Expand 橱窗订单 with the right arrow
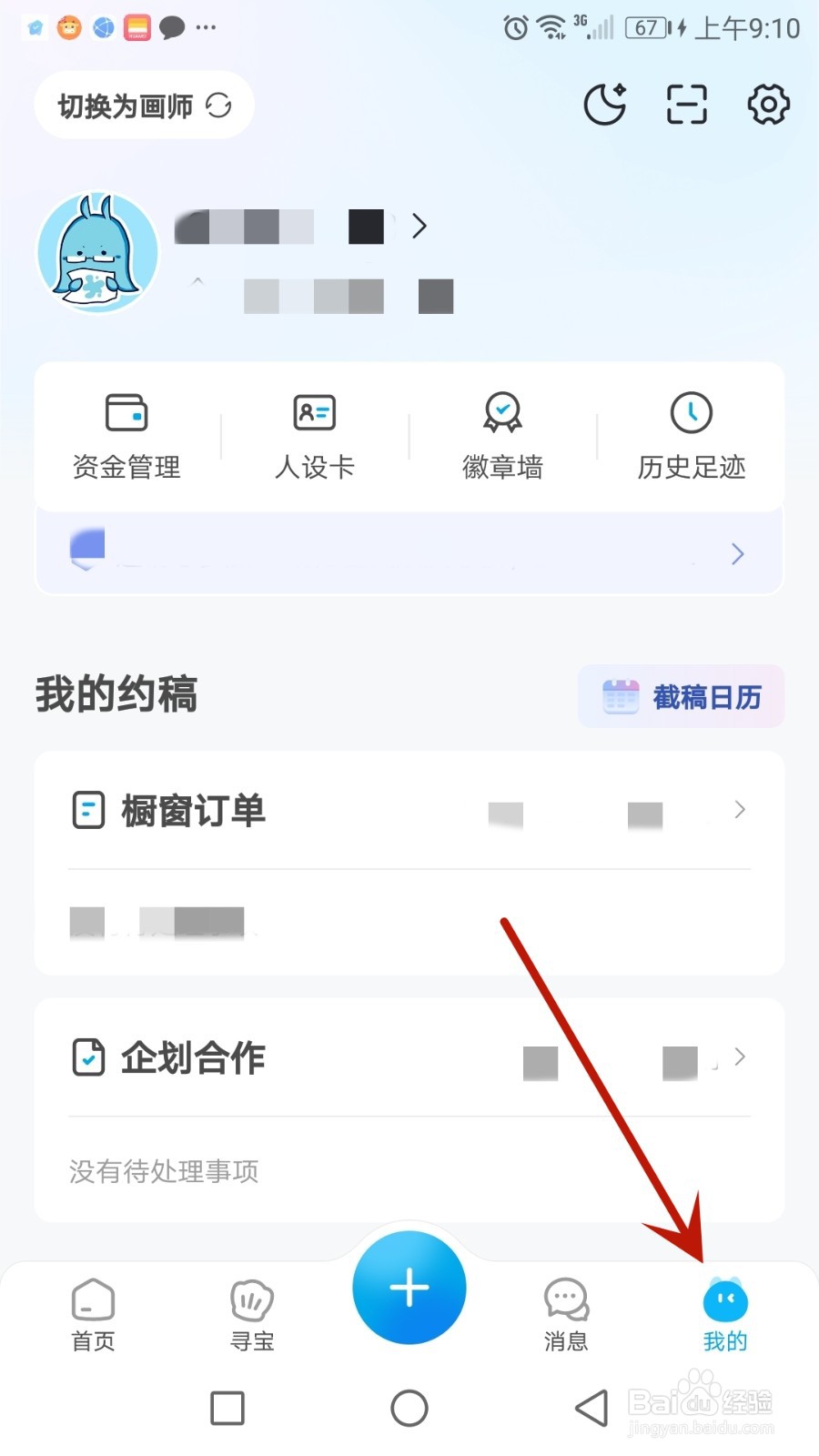Image resolution: width=819 pixels, height=1456 pixels. [739, 809]
